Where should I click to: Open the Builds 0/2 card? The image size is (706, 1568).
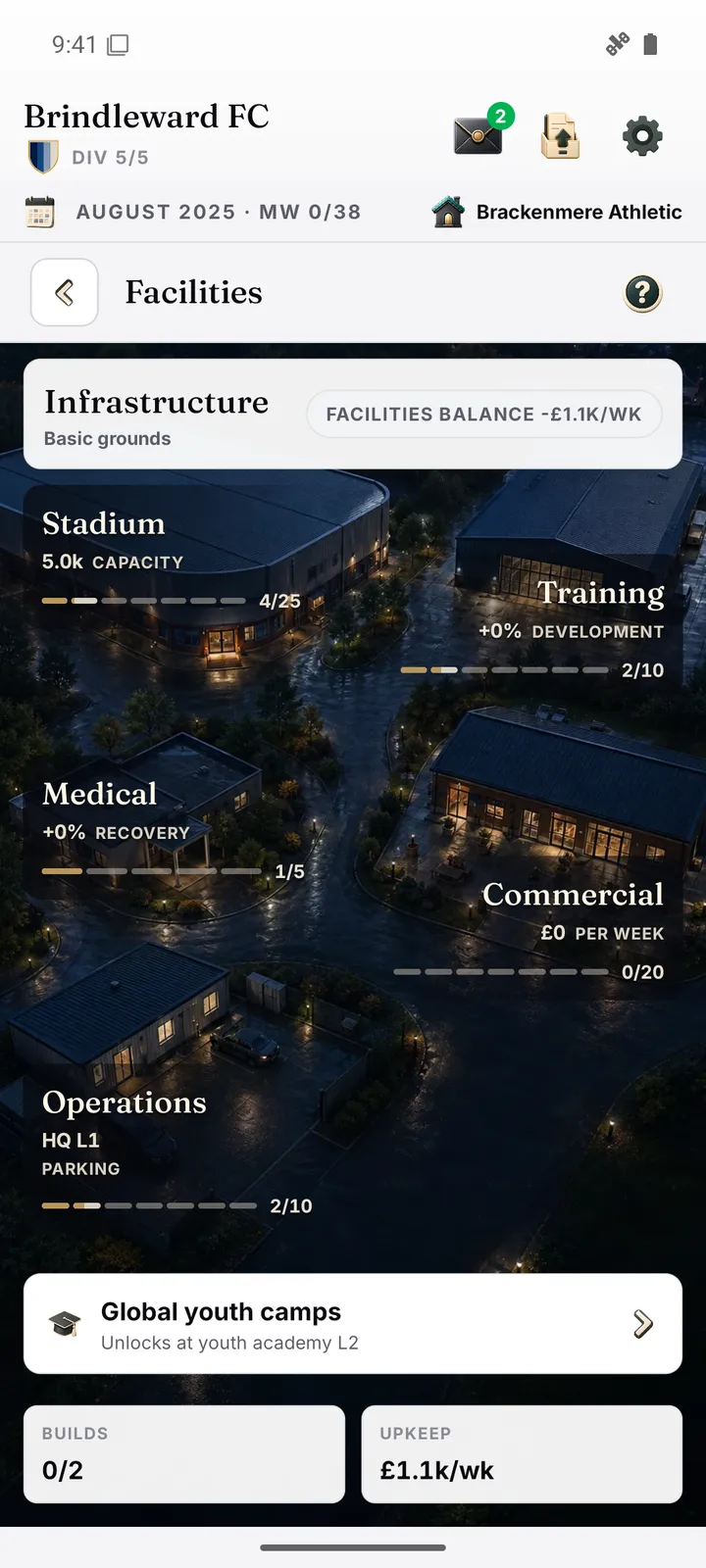point(184,1454)
